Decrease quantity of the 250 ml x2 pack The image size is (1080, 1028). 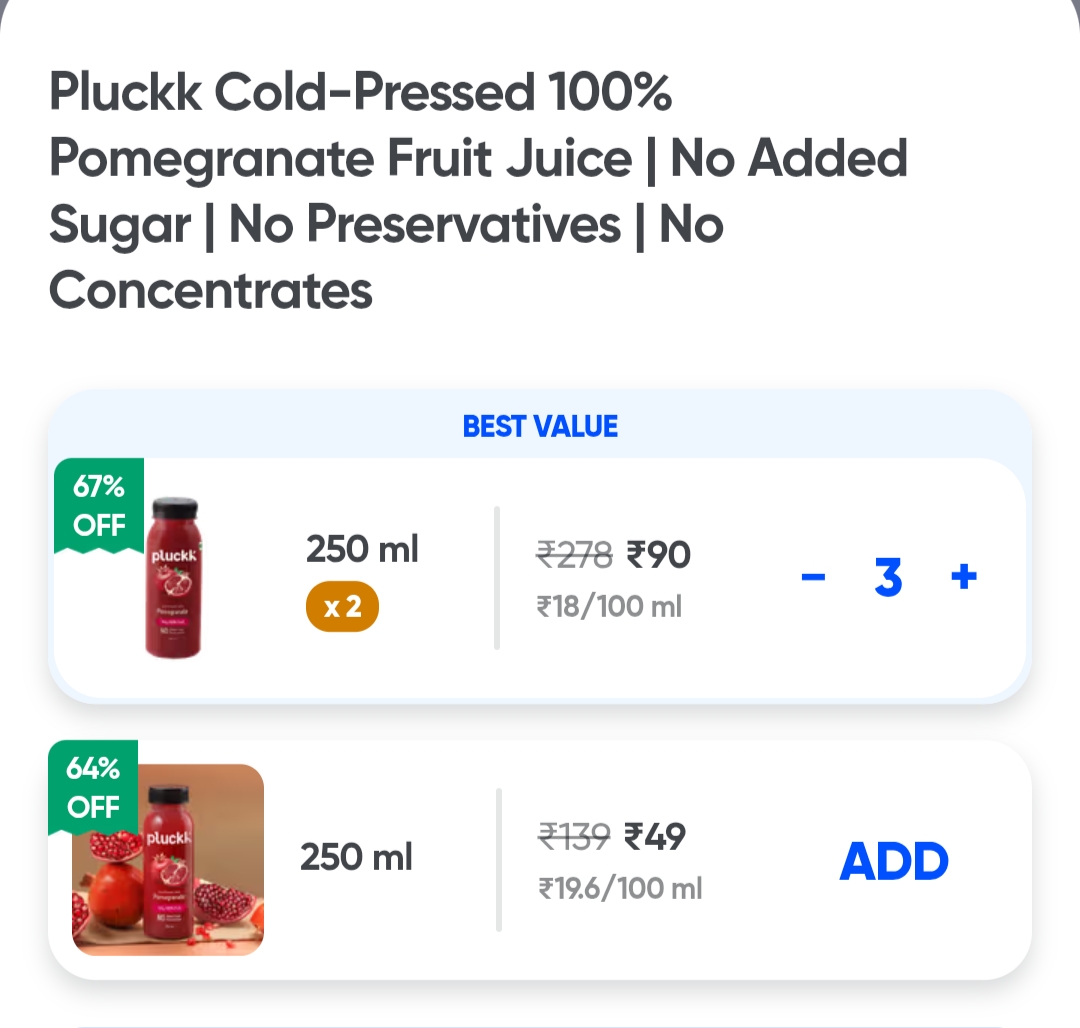(x=813, y=577)
